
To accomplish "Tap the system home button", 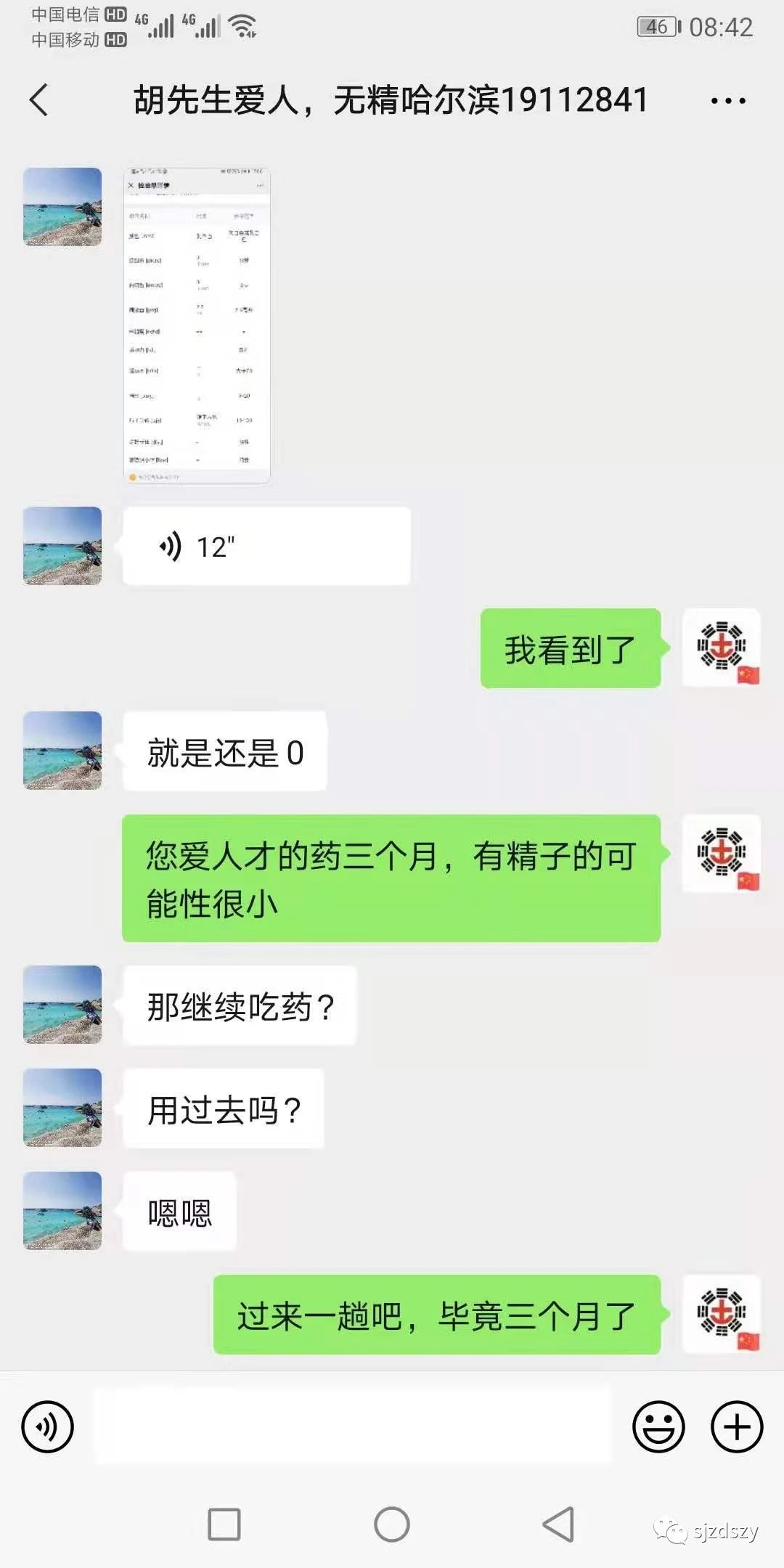I will [x=392, y=1524].
